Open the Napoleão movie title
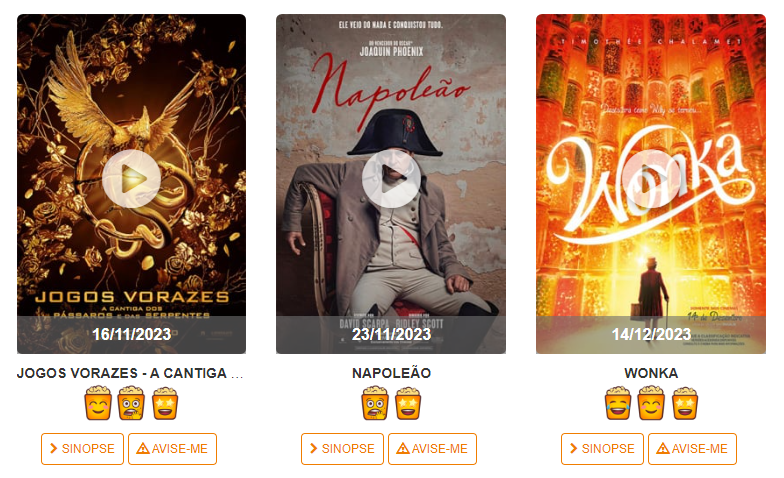Screen dimensions: 784x478 pyautogui.click(x=391, y=374)
